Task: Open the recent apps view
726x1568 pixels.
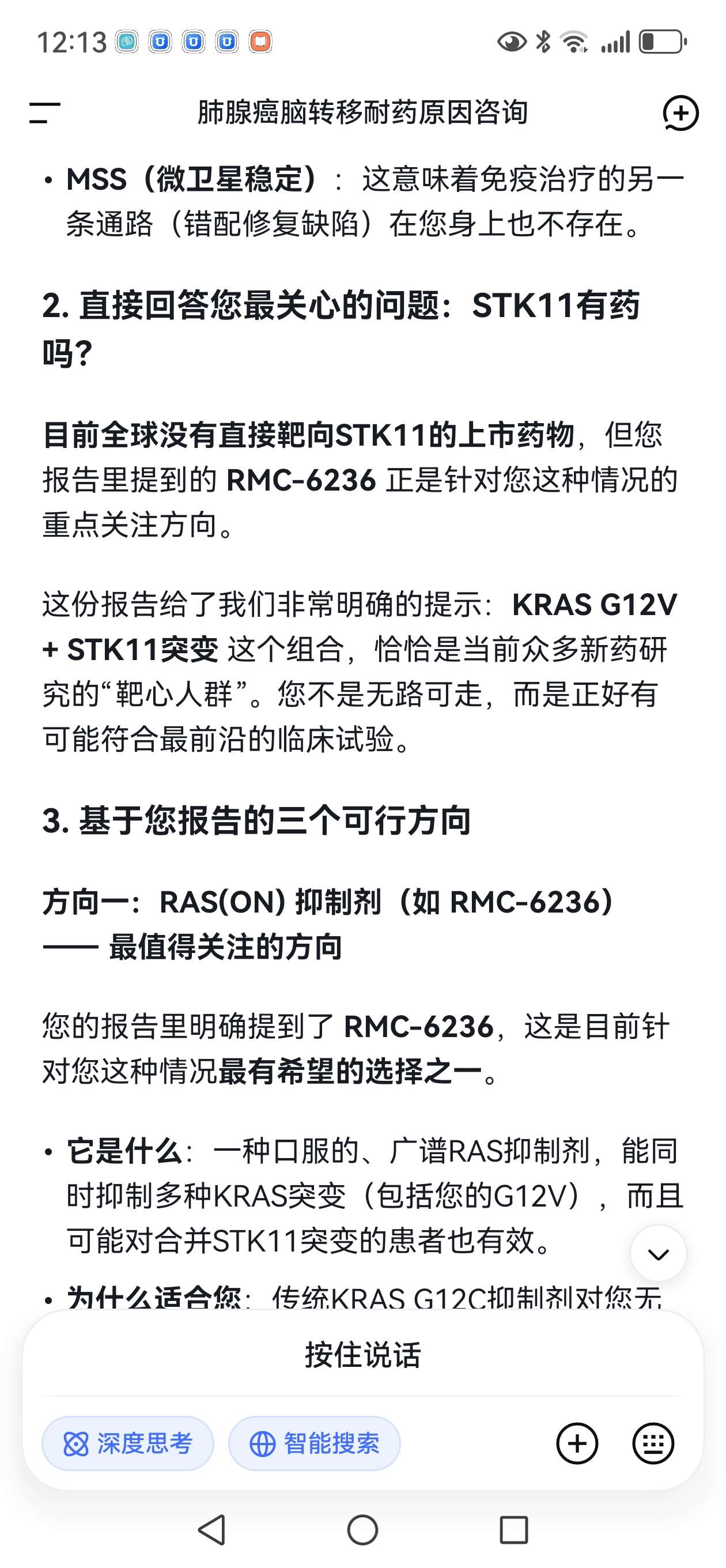Action: coord(513,1529)
